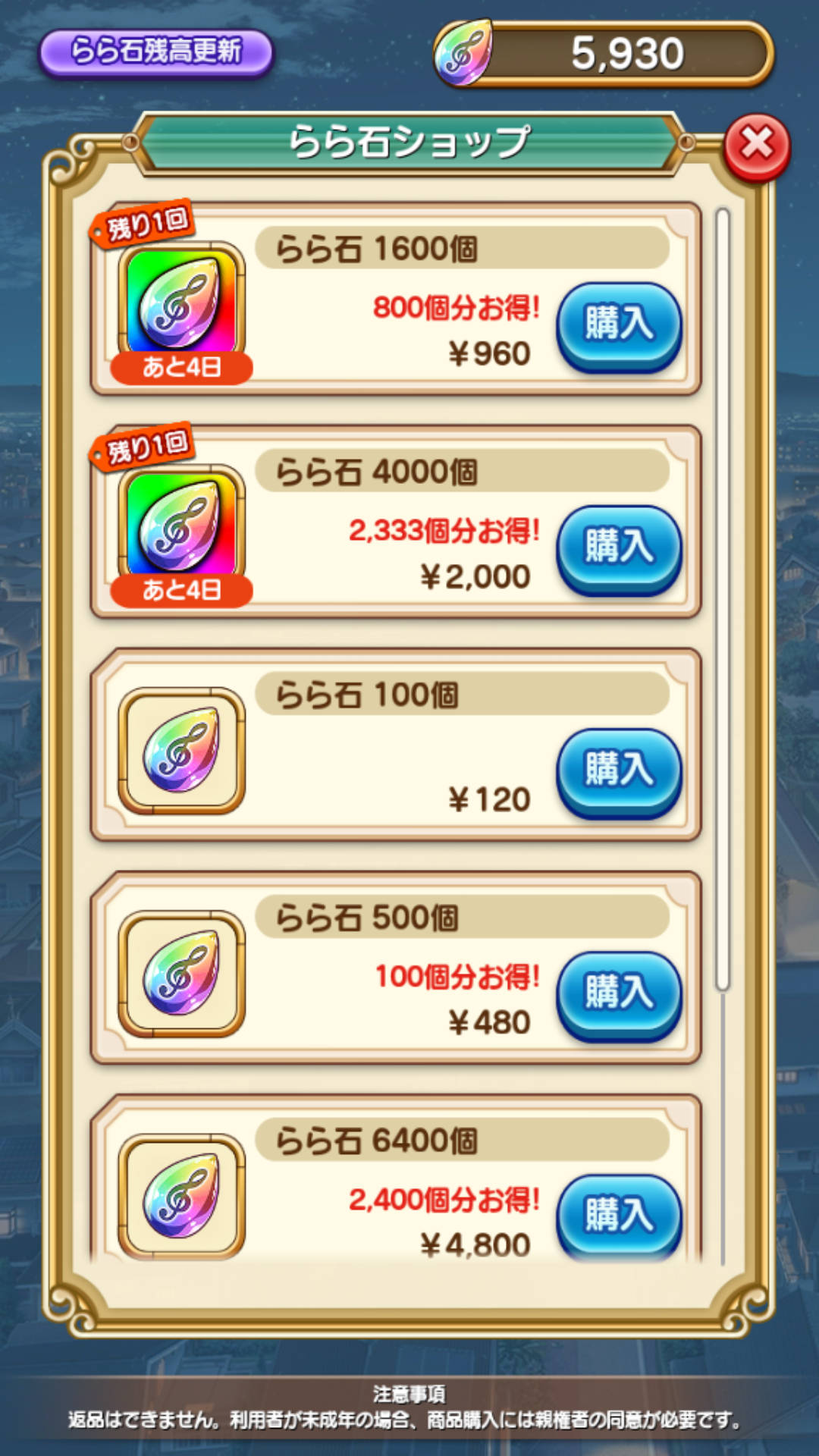Close the らら石ショップ dialog
Screen dimensions: 819x1456
tap(756, 146)
